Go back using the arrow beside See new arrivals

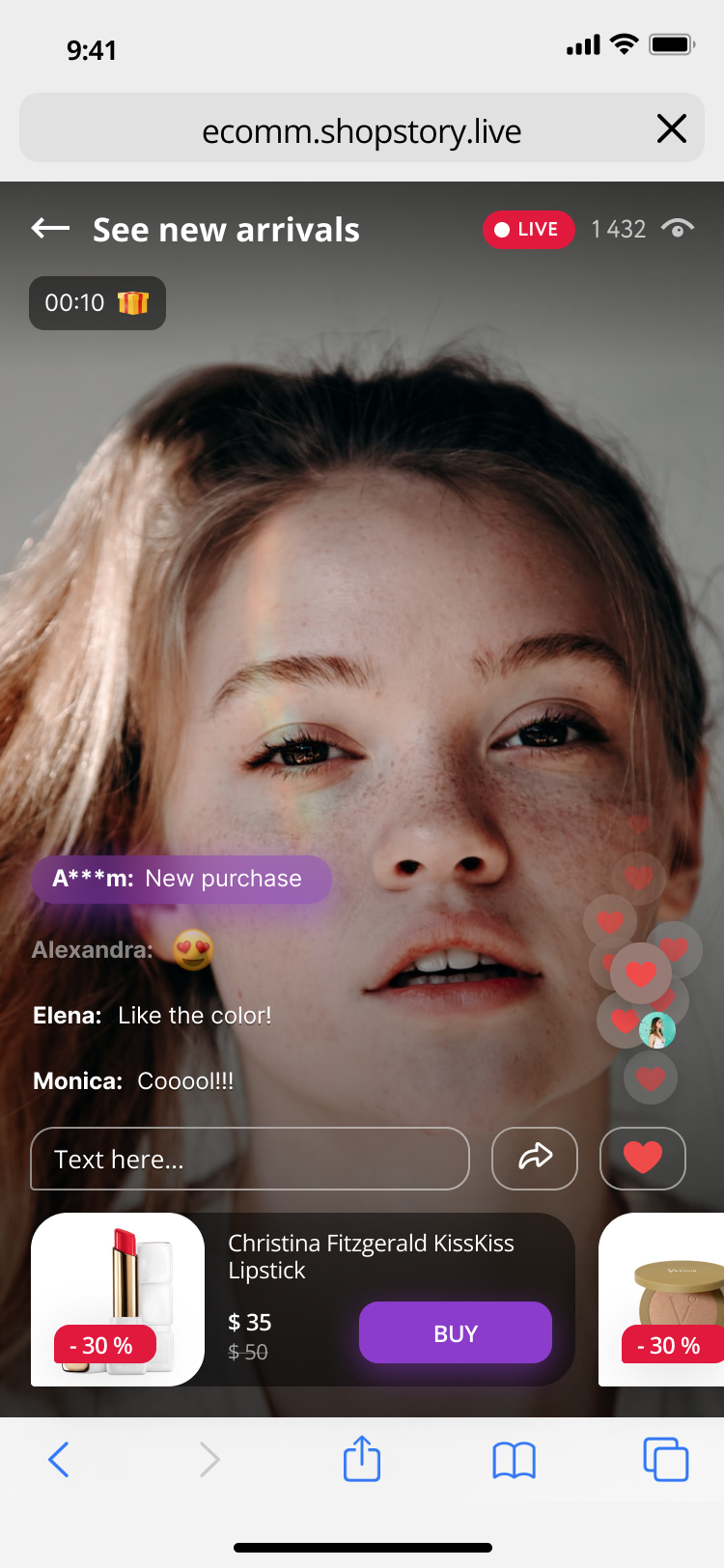[51, 229]
